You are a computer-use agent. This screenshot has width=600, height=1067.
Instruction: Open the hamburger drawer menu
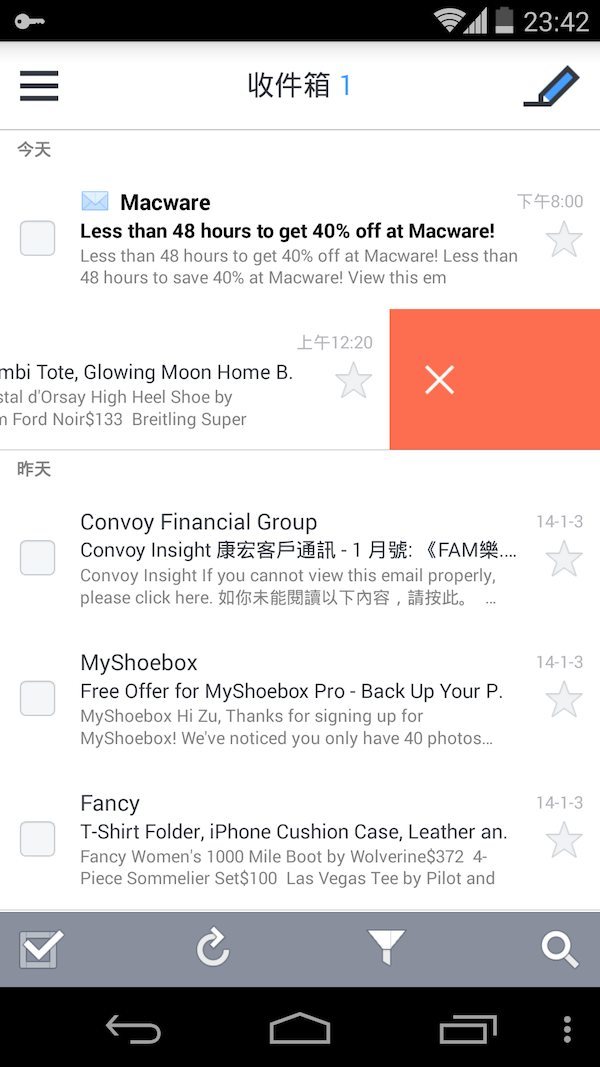pos(39,86)
